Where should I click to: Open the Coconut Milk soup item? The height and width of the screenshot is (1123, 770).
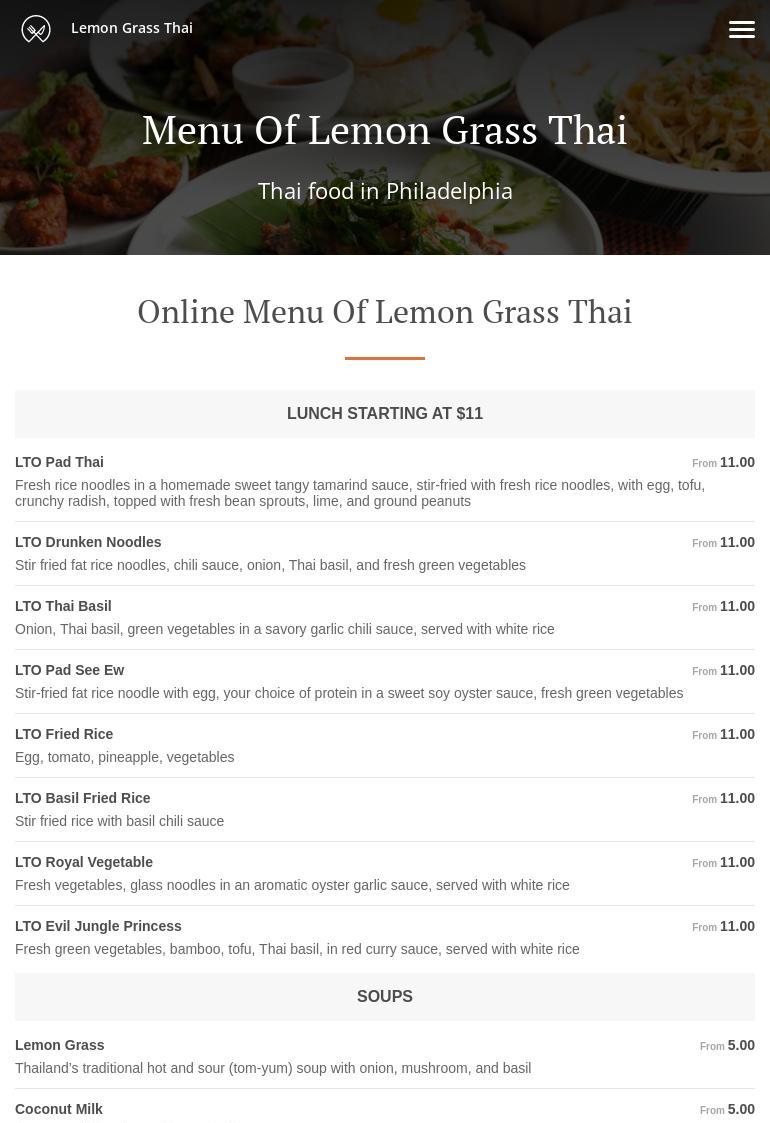pos(59,1109)
